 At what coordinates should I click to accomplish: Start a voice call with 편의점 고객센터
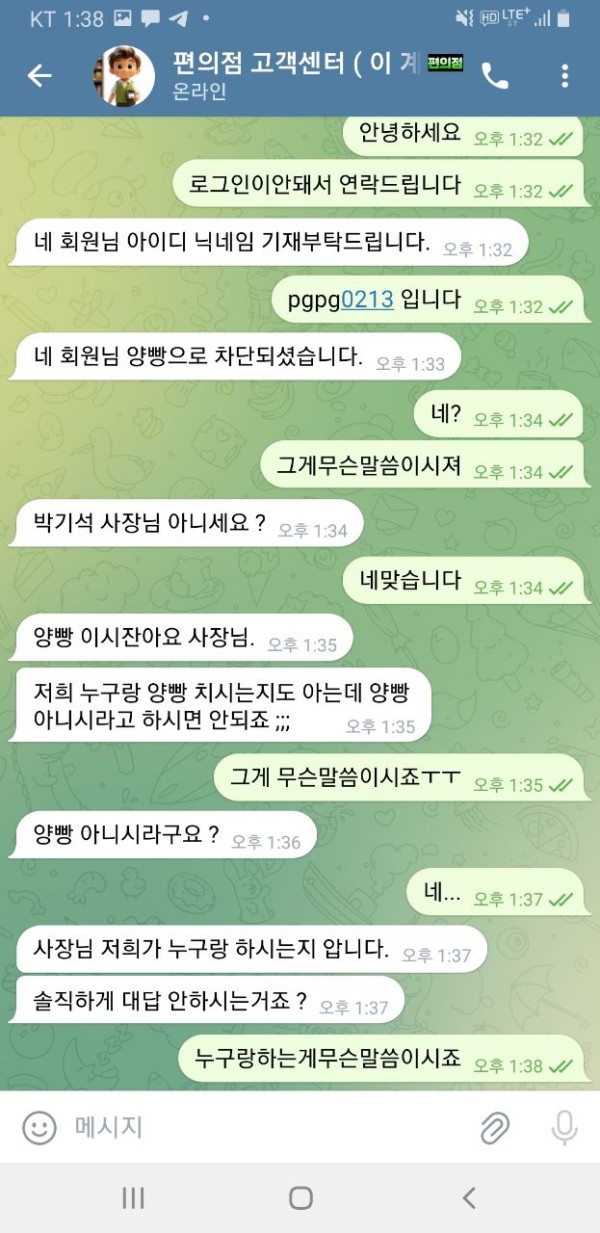click(x=495, y=75)
